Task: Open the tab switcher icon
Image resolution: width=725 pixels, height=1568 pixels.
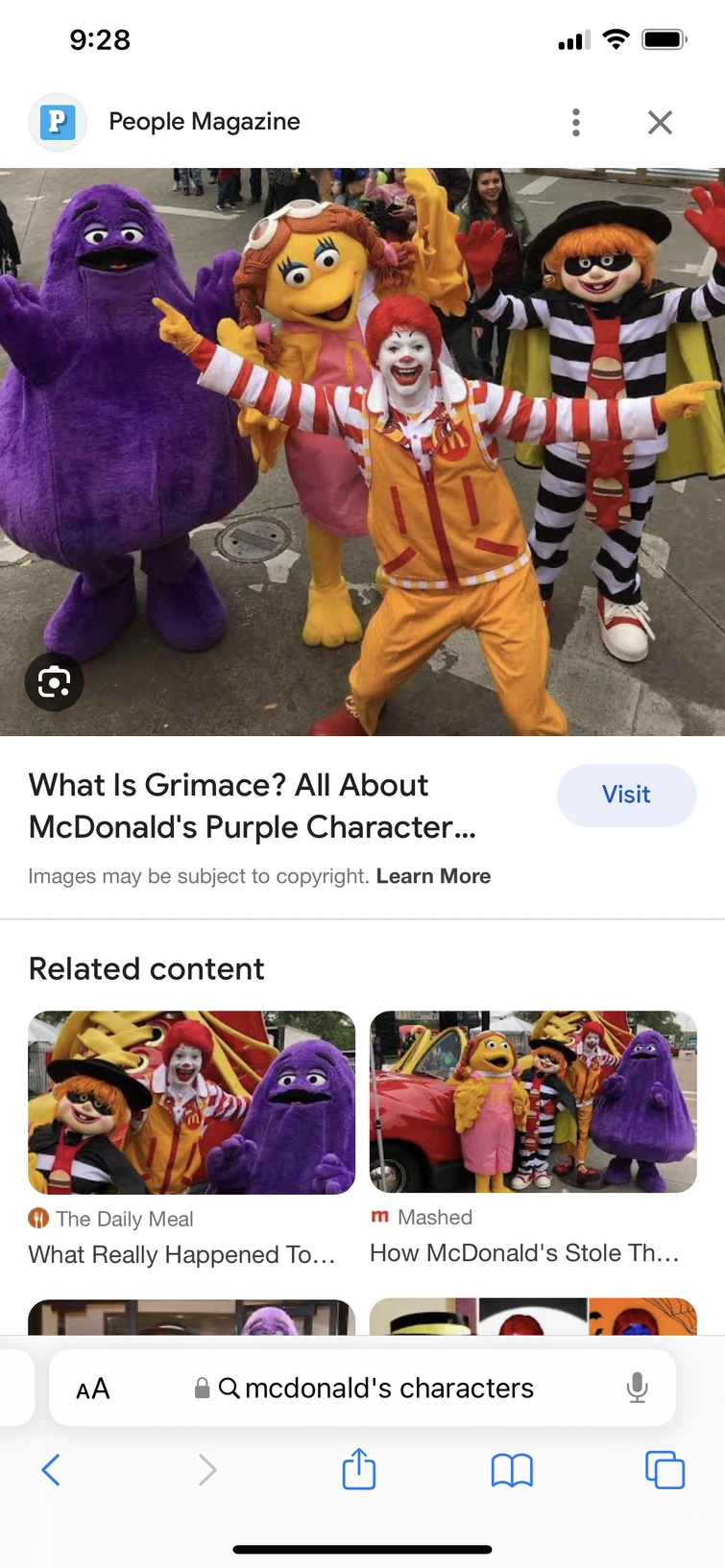Action: 665,1469
